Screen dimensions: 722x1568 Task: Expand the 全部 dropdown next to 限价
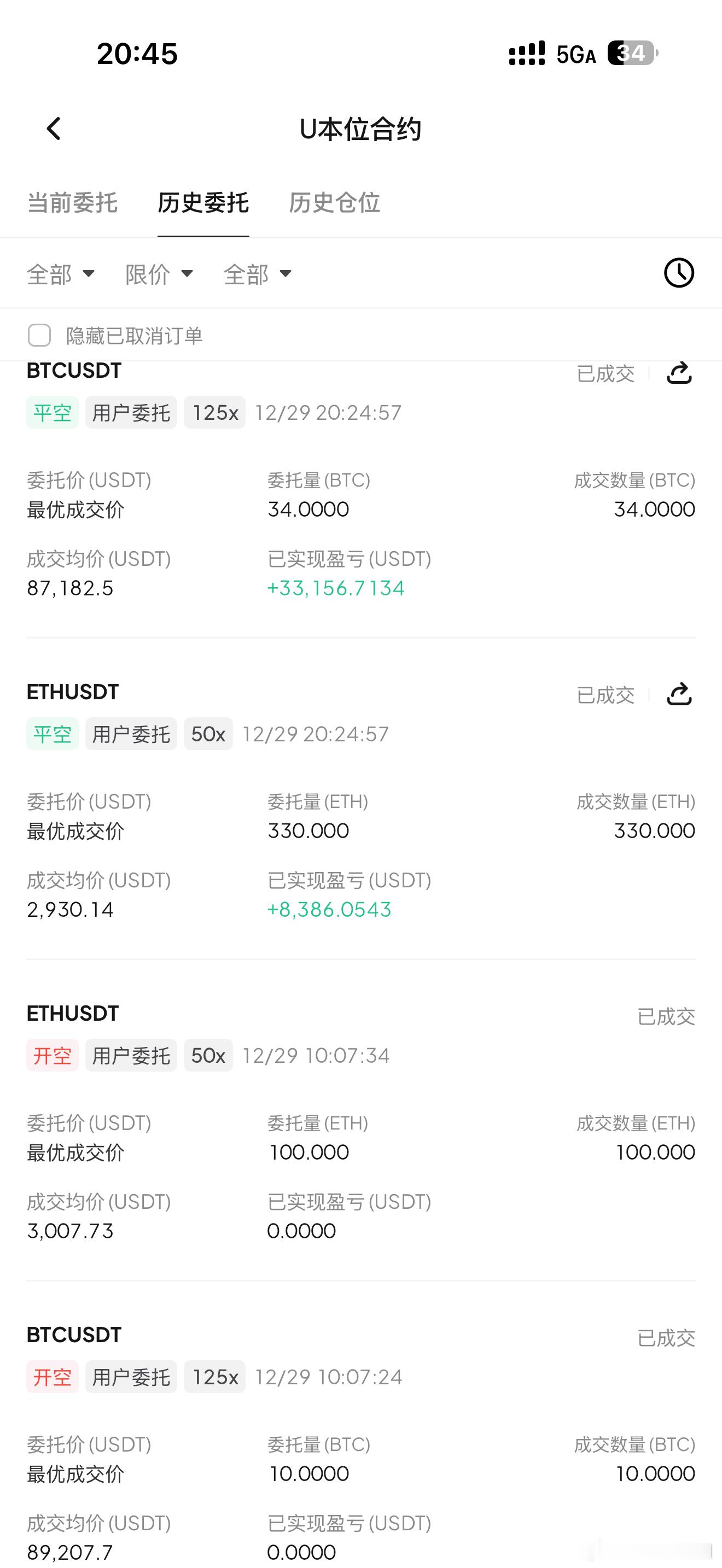coord(258,274)
